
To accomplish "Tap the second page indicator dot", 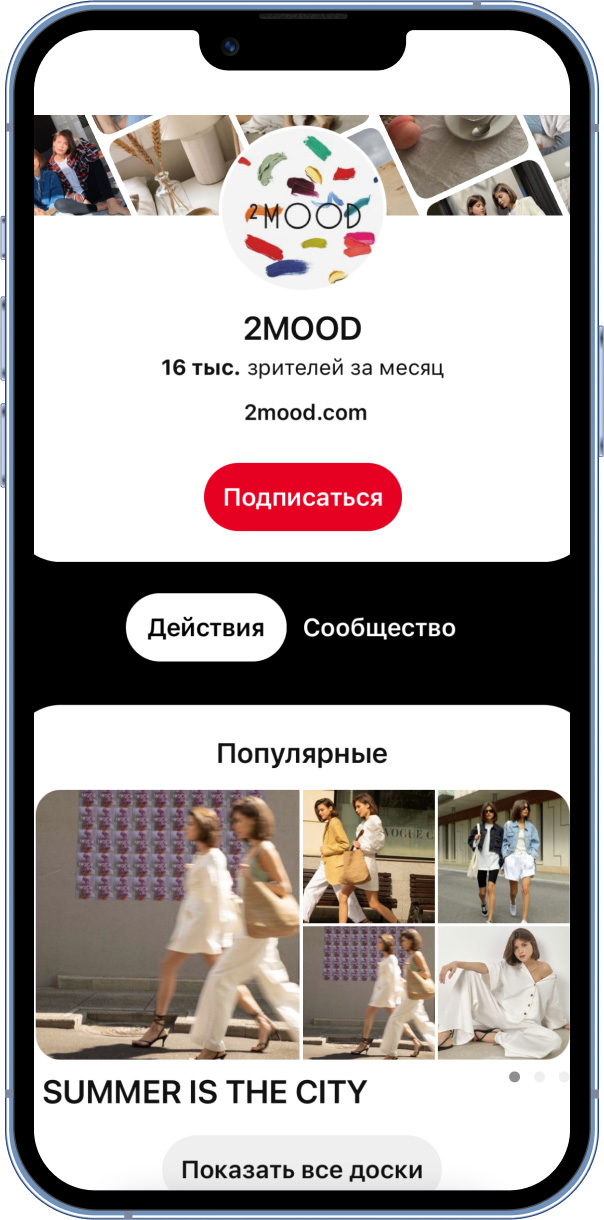I will pyautogui.click(x=539, y=1077).
